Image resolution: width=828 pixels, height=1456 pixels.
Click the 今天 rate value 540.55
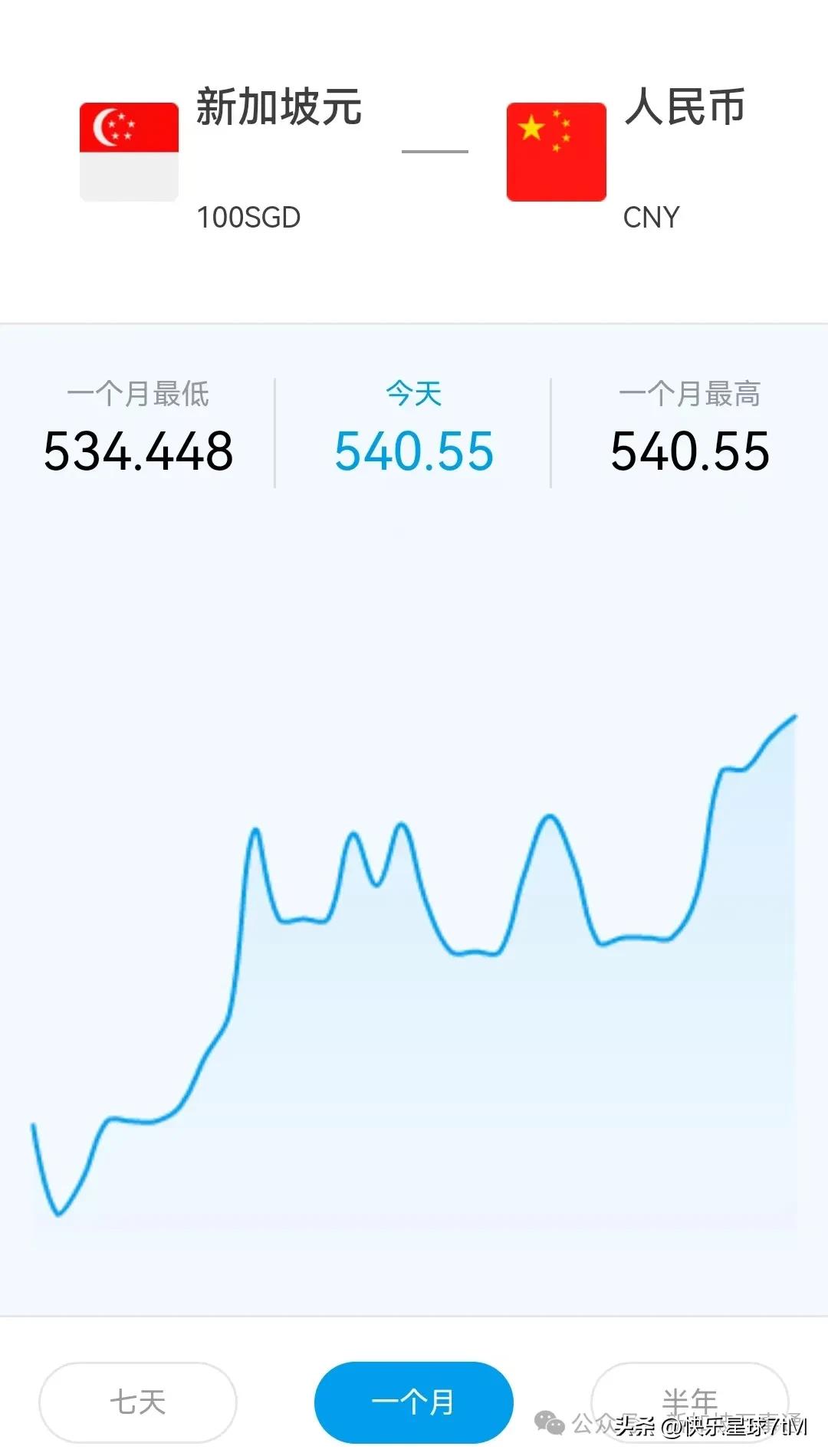tap(415, 452)
